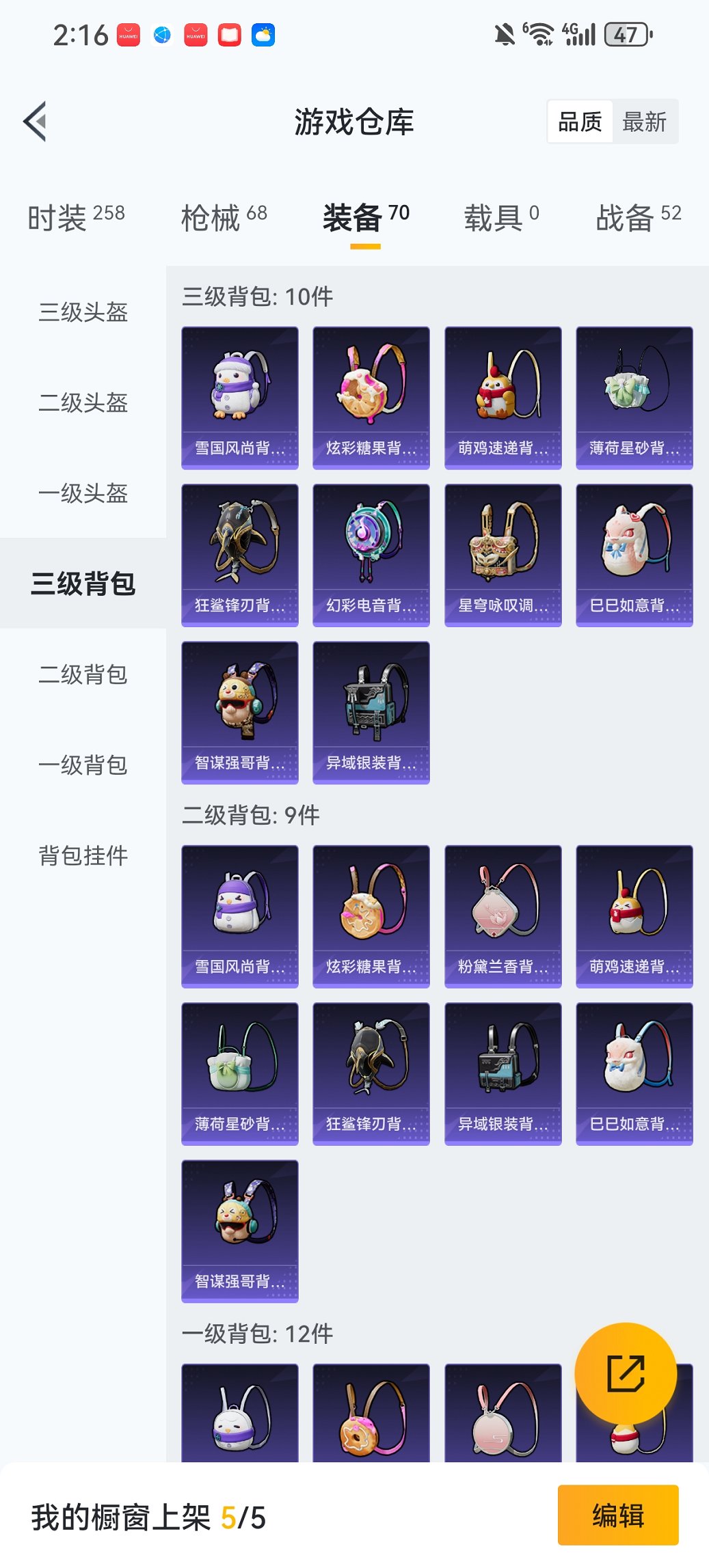This screenshot has width=709, height=1568.
Task: Jump to 二级背包 category
Action: click(x=83, y=674)
